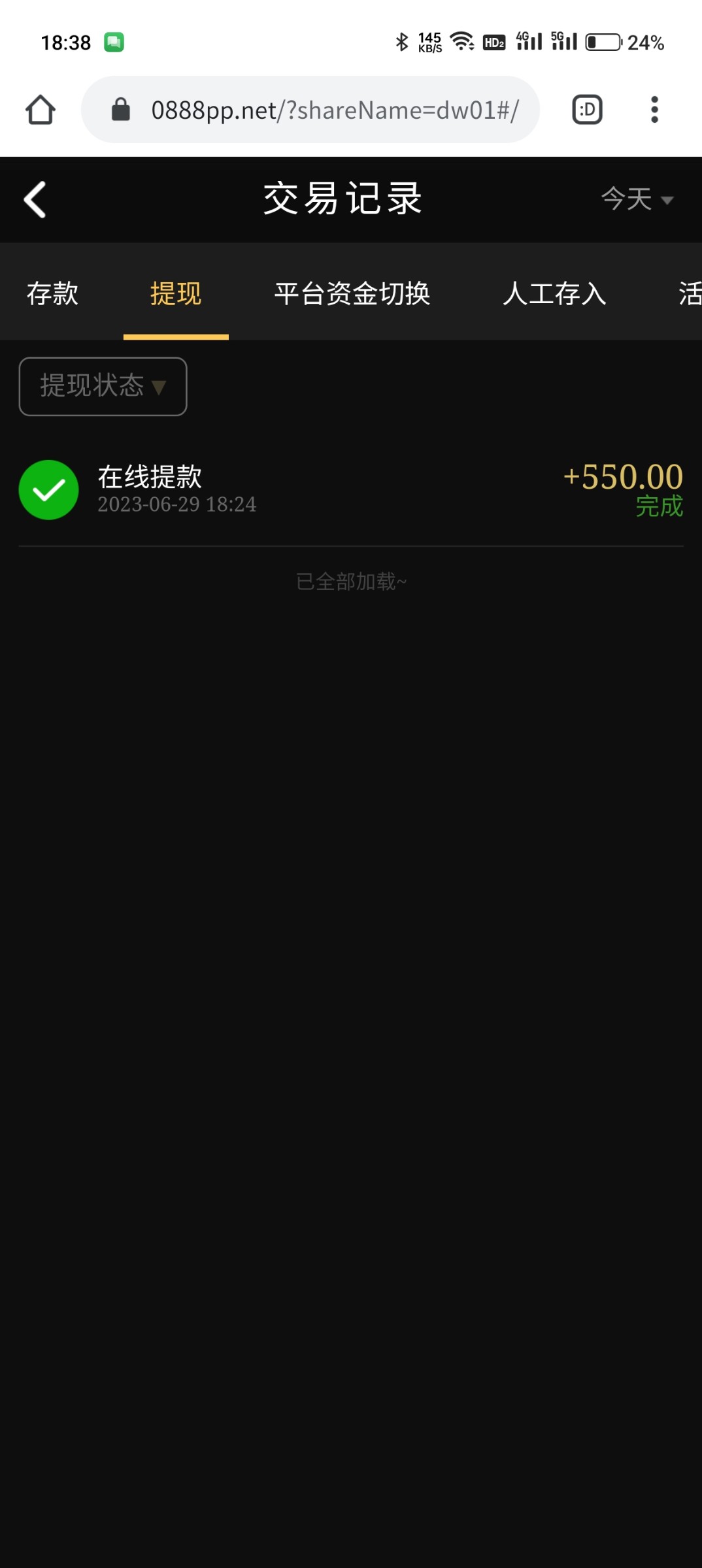Select the 人工存入 tab
The image size is (702, 1568).
(x=555, y=294)
